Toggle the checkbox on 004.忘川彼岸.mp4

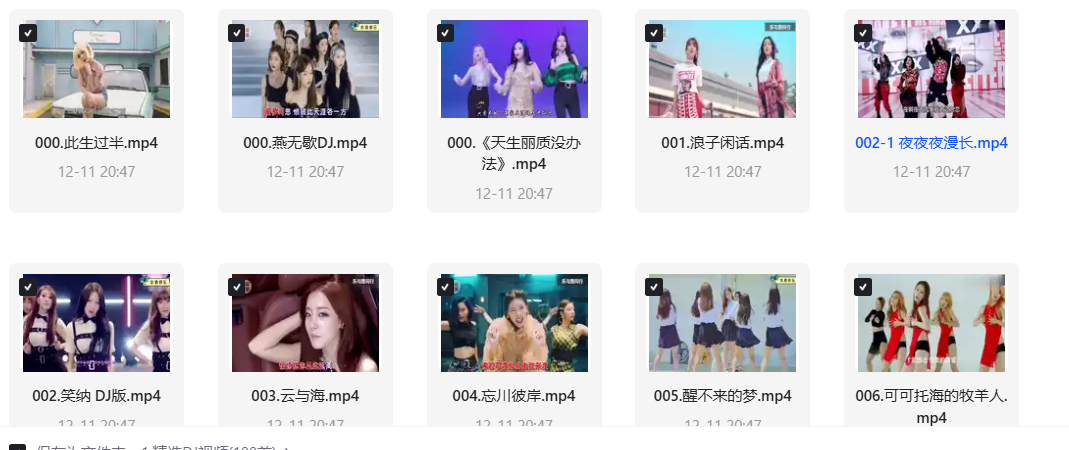click(446, 287)
